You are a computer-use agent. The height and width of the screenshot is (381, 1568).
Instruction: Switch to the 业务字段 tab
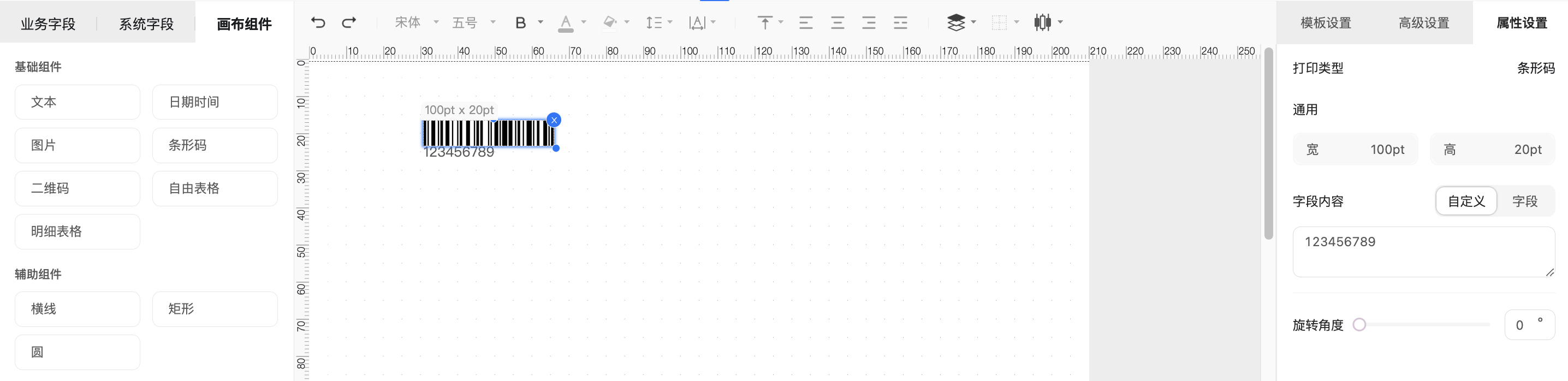point(48,23)
